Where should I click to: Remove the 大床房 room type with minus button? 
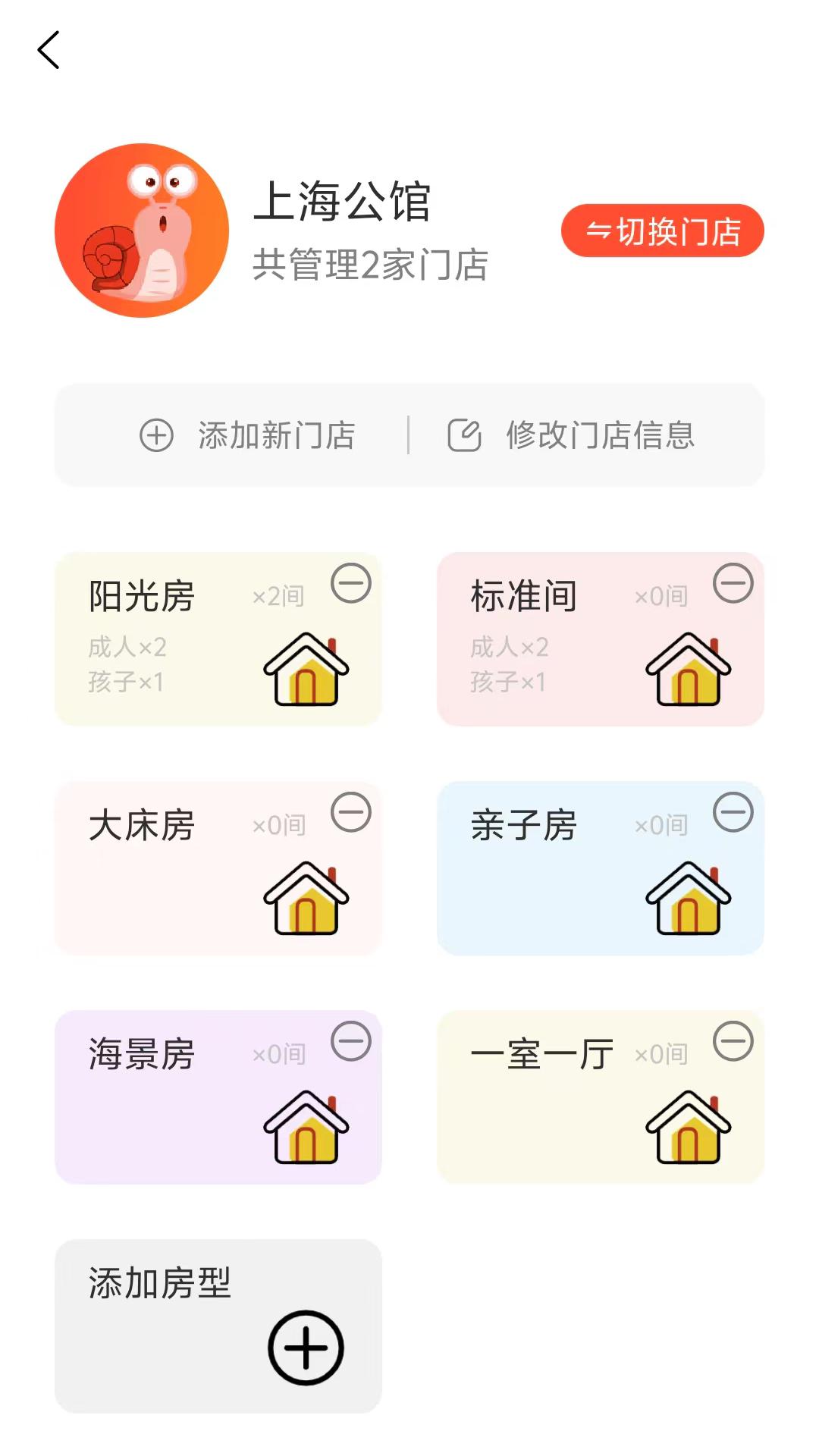pyautogui.click(x=350, y=814)
